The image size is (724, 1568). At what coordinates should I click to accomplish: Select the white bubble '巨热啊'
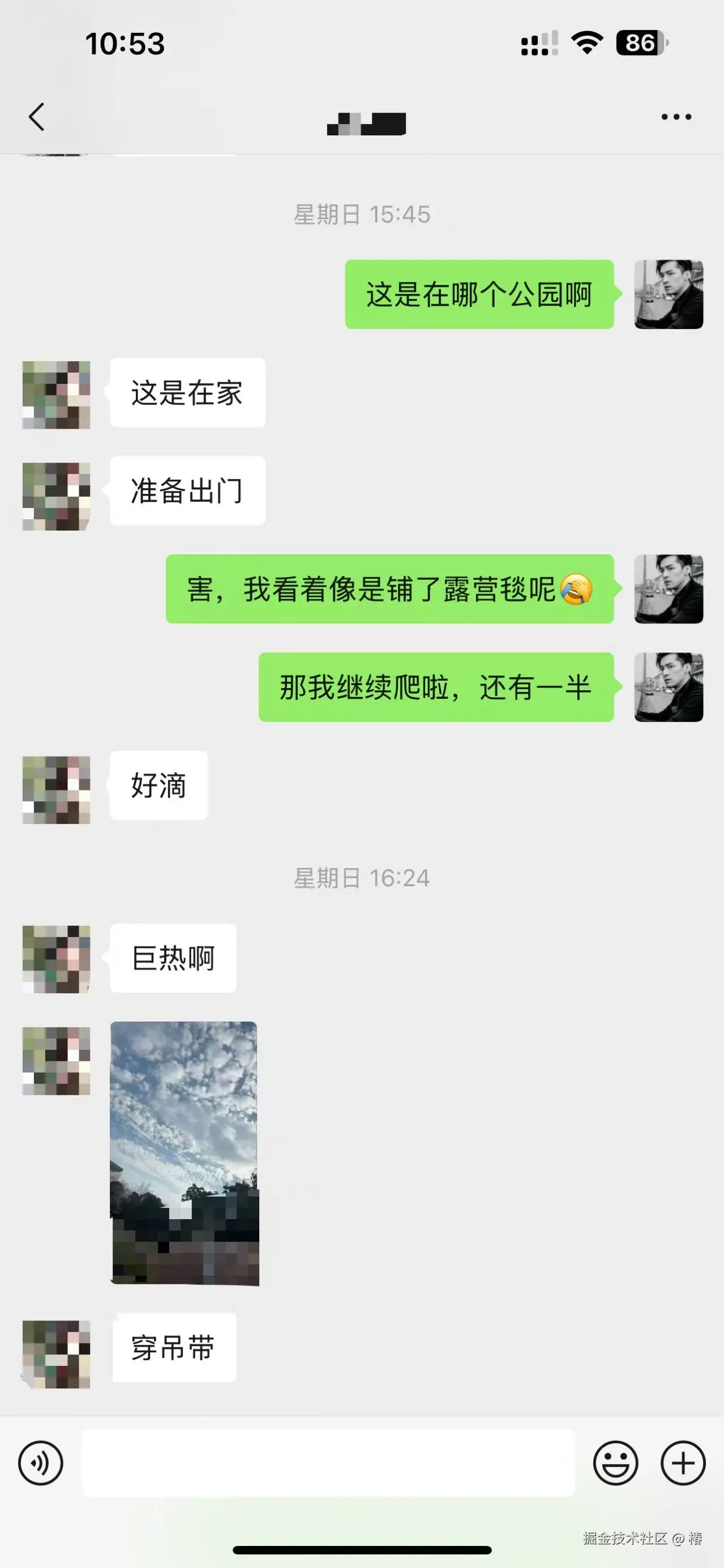coord(172,958)
